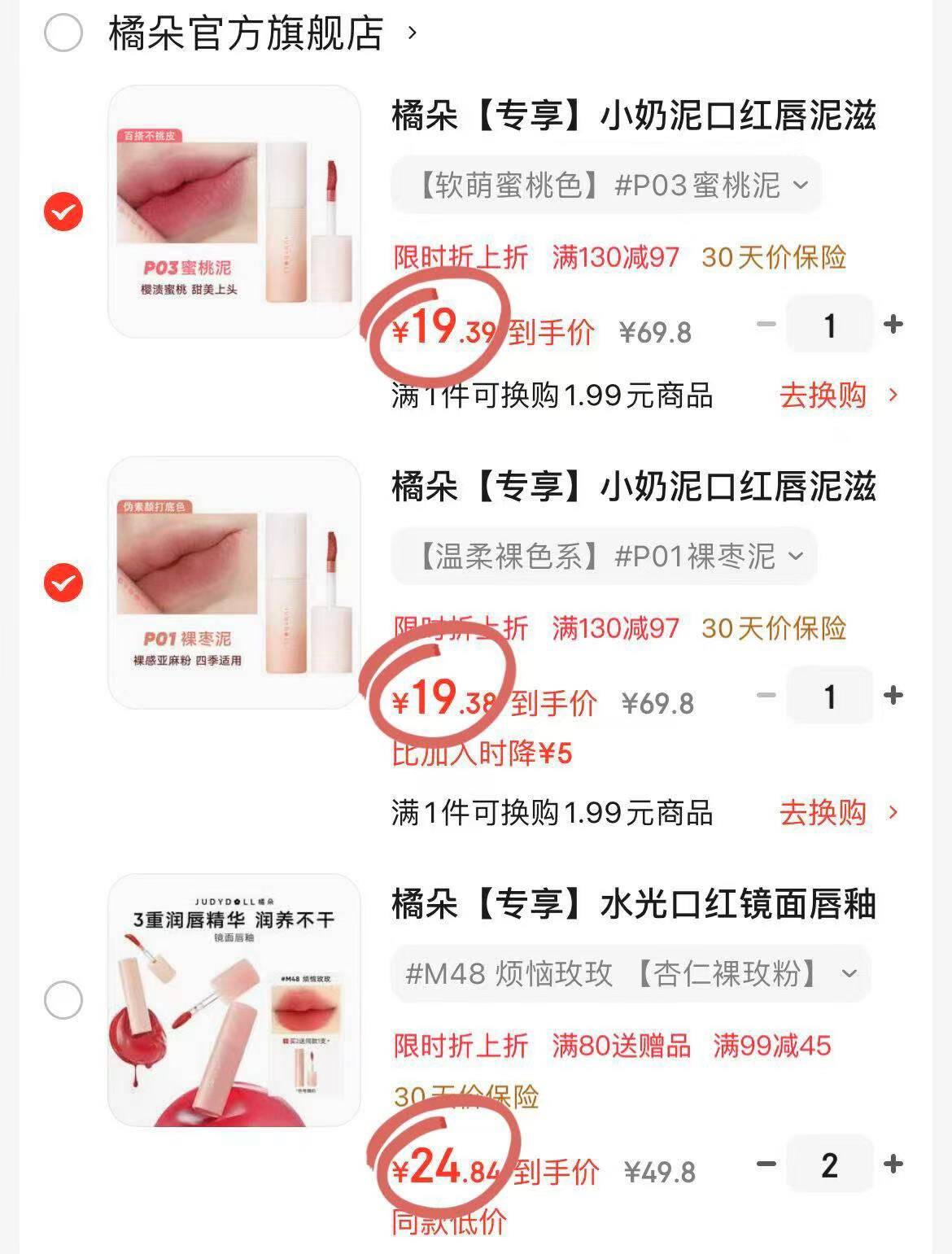Change the #M48 烦恼玫瑰 shade option

631,973
